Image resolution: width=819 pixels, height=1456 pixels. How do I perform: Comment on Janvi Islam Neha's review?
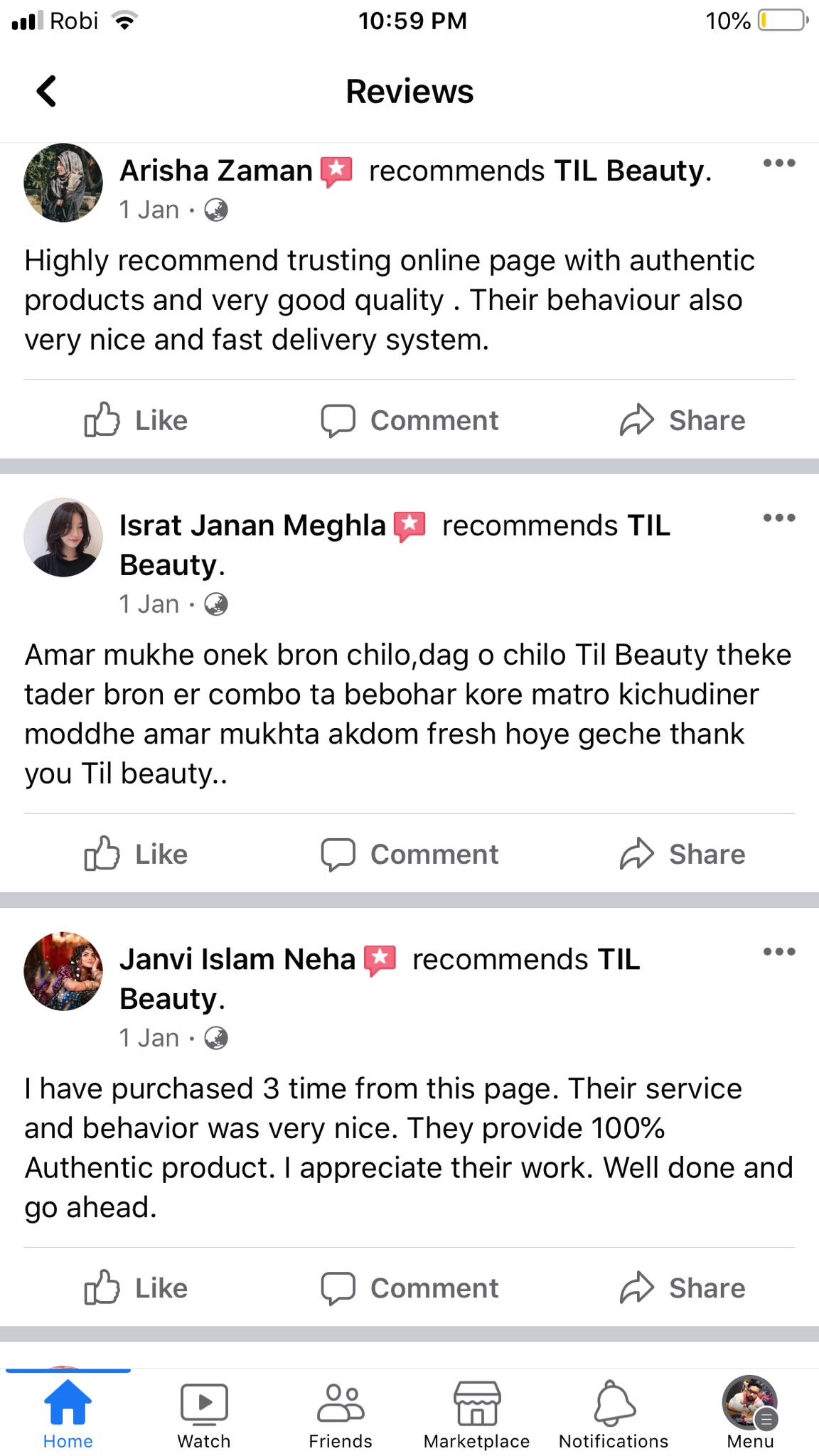point(409,1288)
